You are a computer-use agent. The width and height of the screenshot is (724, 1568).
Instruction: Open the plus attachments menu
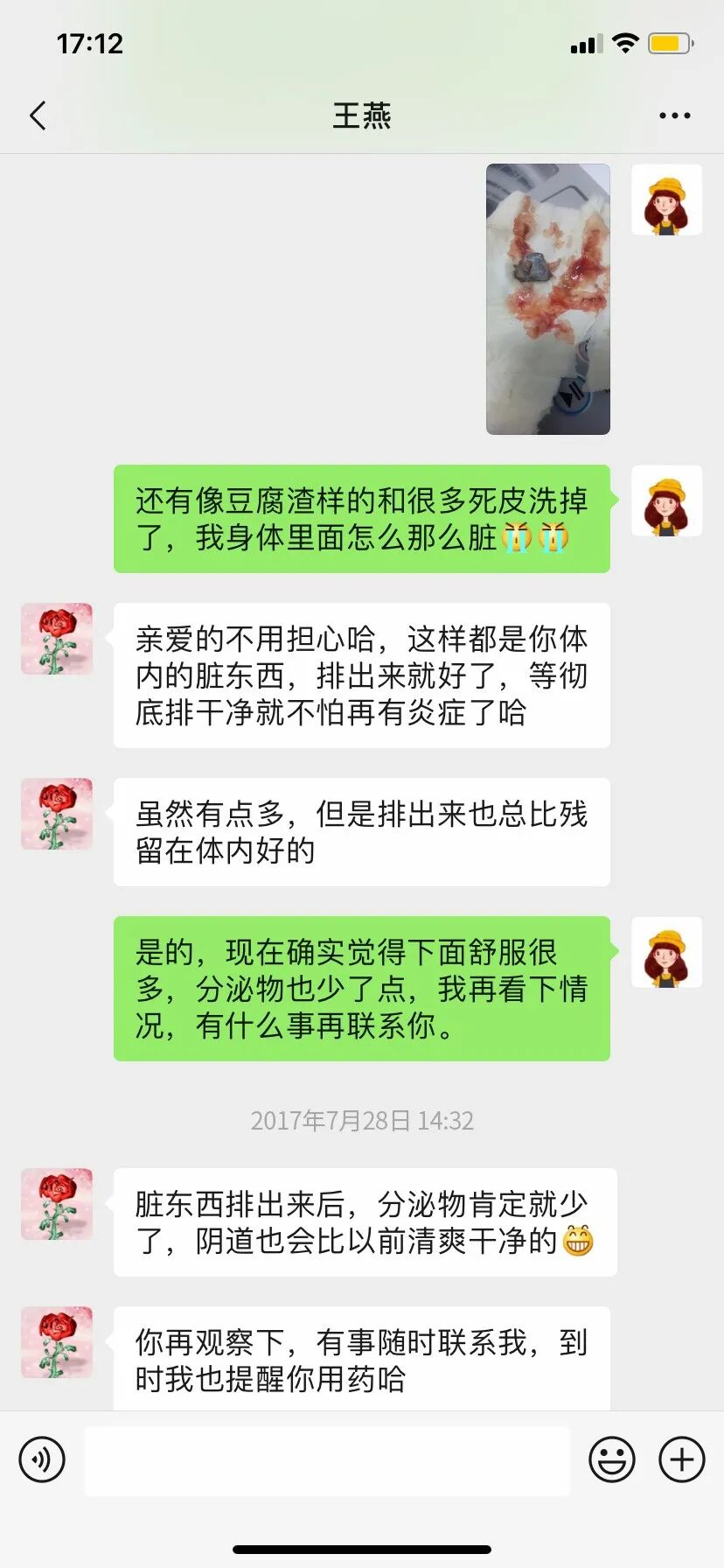coord(681,1459)
